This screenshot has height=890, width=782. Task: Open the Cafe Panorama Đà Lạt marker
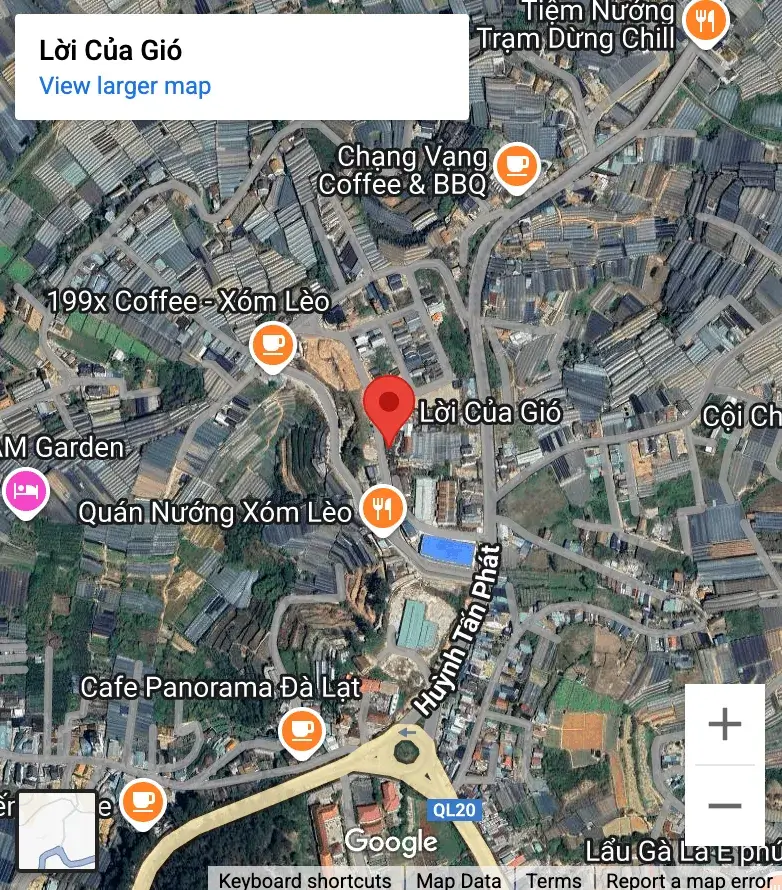coord(301,730)
